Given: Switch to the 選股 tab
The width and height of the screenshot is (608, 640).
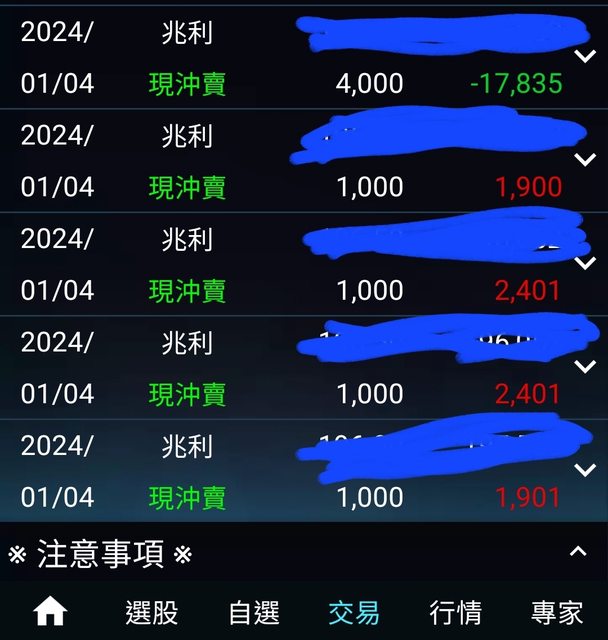Looking at the screenshot, I should (152, 612).
